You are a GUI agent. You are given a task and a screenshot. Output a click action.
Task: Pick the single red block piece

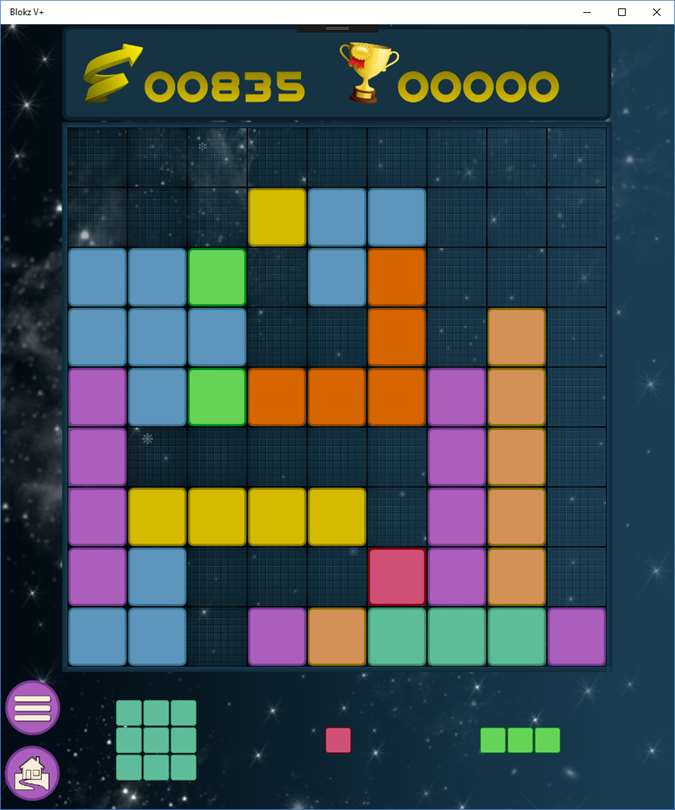pos(338,740)
